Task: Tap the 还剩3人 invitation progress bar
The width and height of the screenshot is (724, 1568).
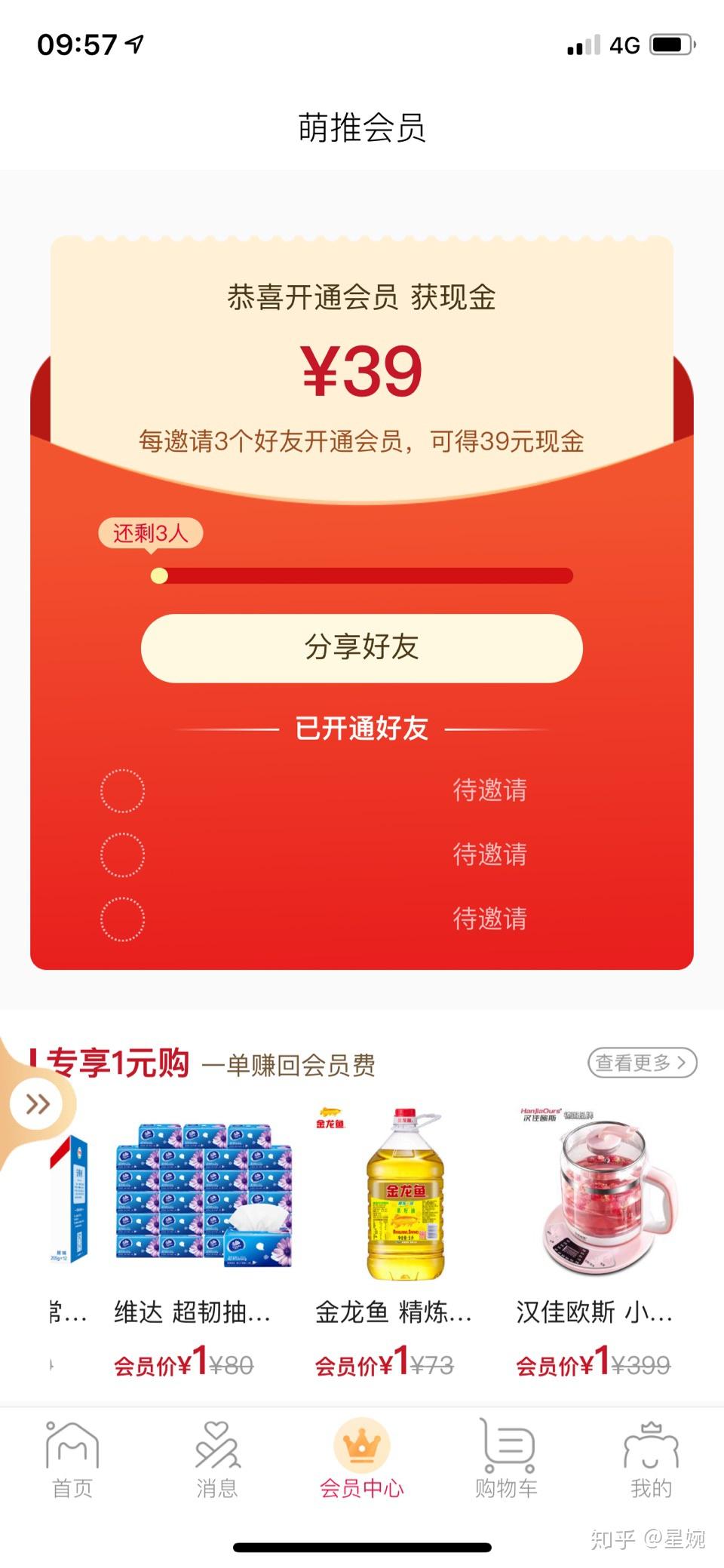Action: [362, 575]
